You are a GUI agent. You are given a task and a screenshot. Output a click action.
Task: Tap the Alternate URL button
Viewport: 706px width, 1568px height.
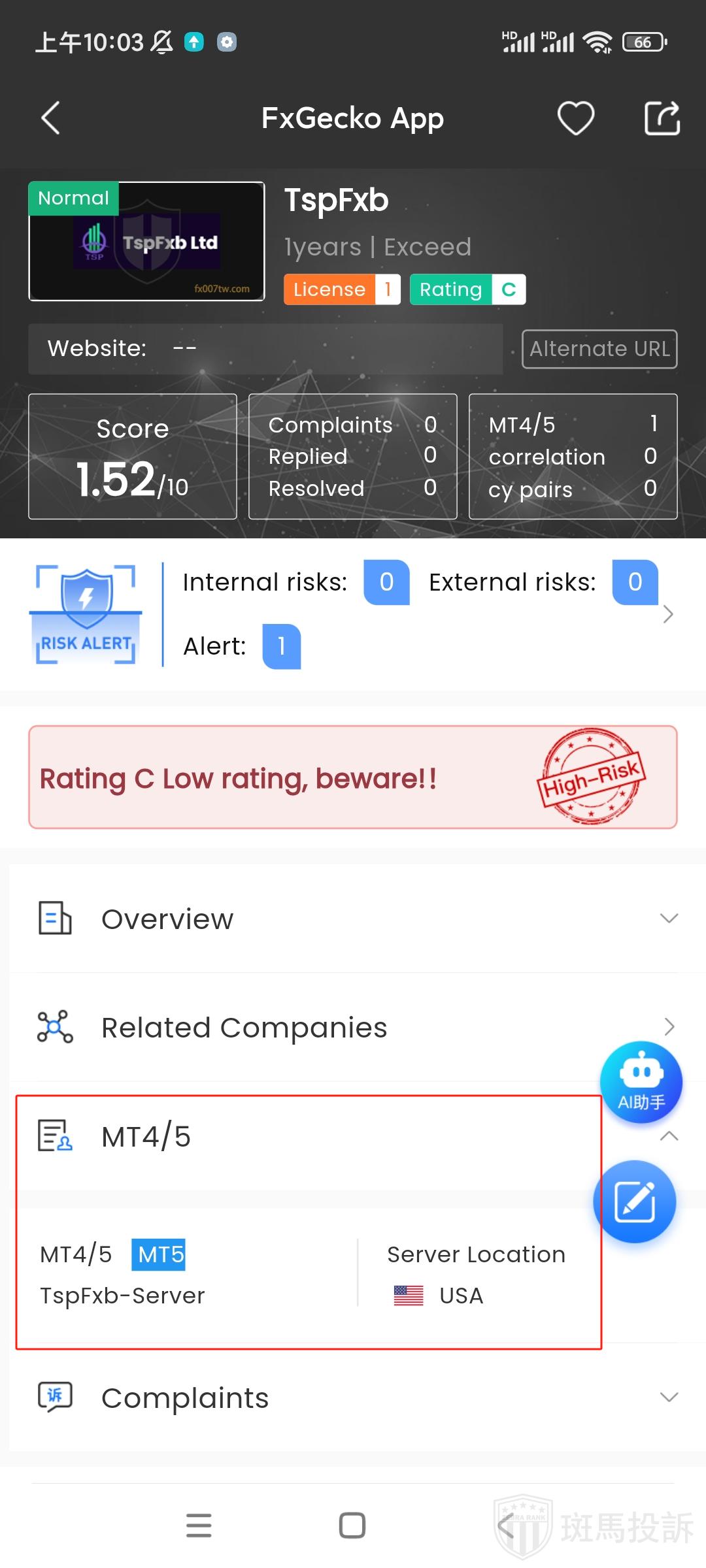tap(599, 349)
